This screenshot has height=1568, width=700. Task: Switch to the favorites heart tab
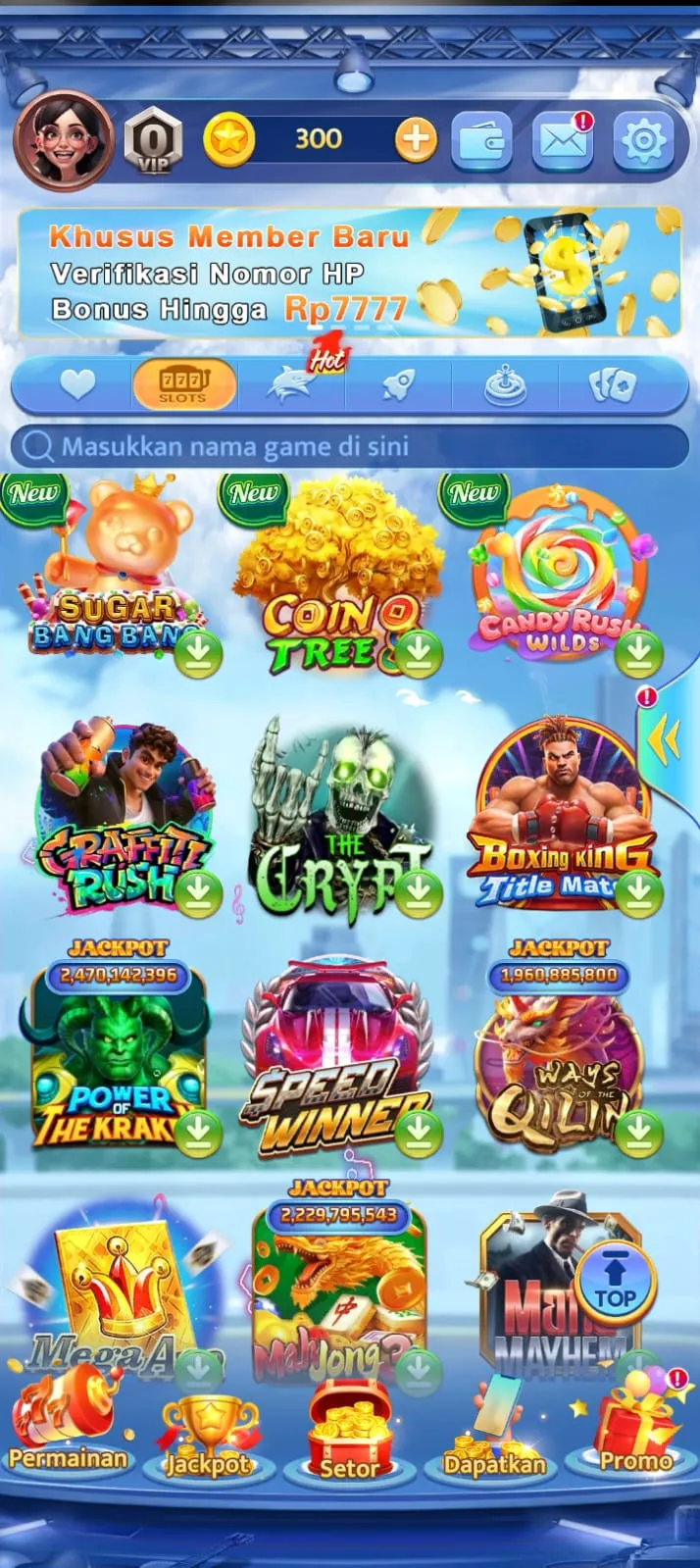click(77, 384)
